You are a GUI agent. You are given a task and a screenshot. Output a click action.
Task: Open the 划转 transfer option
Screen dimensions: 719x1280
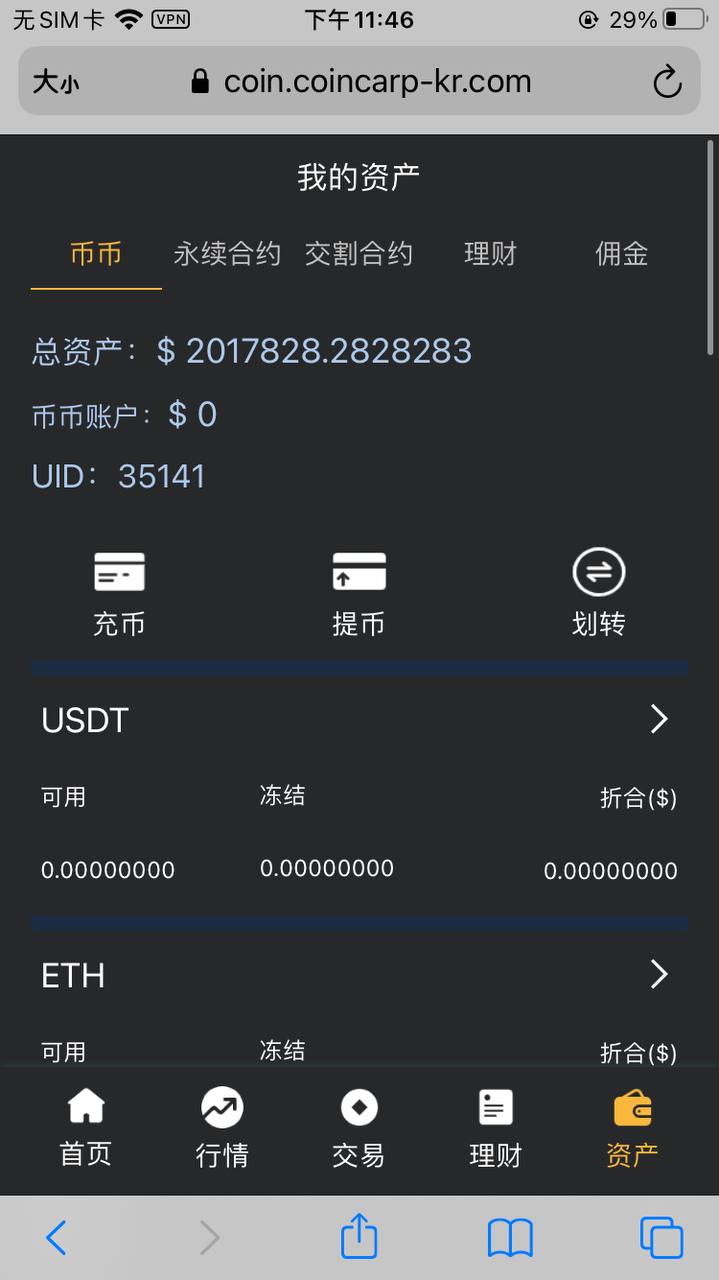(x=599, y=594)
